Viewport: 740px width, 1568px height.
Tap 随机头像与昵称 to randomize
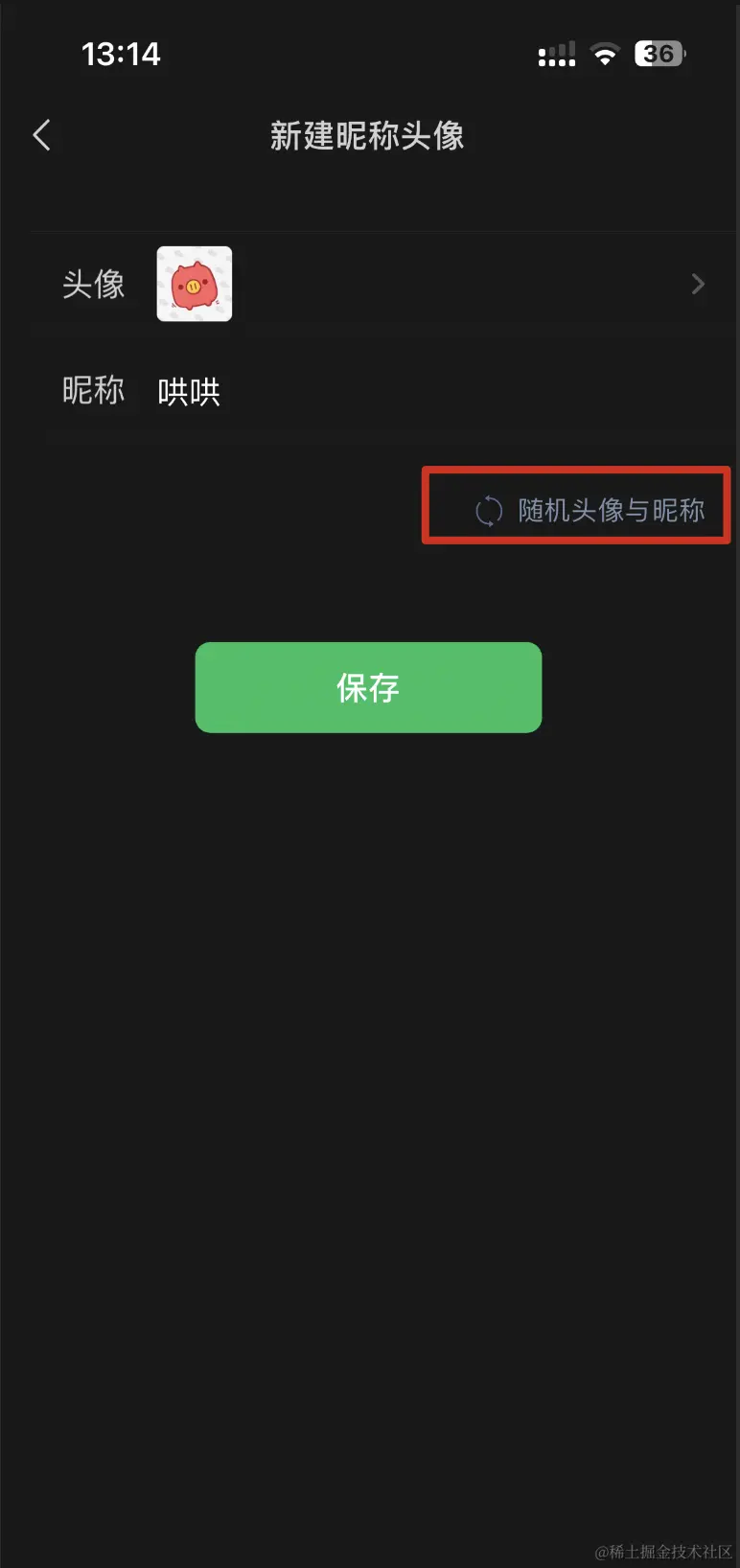coord(590,510)
